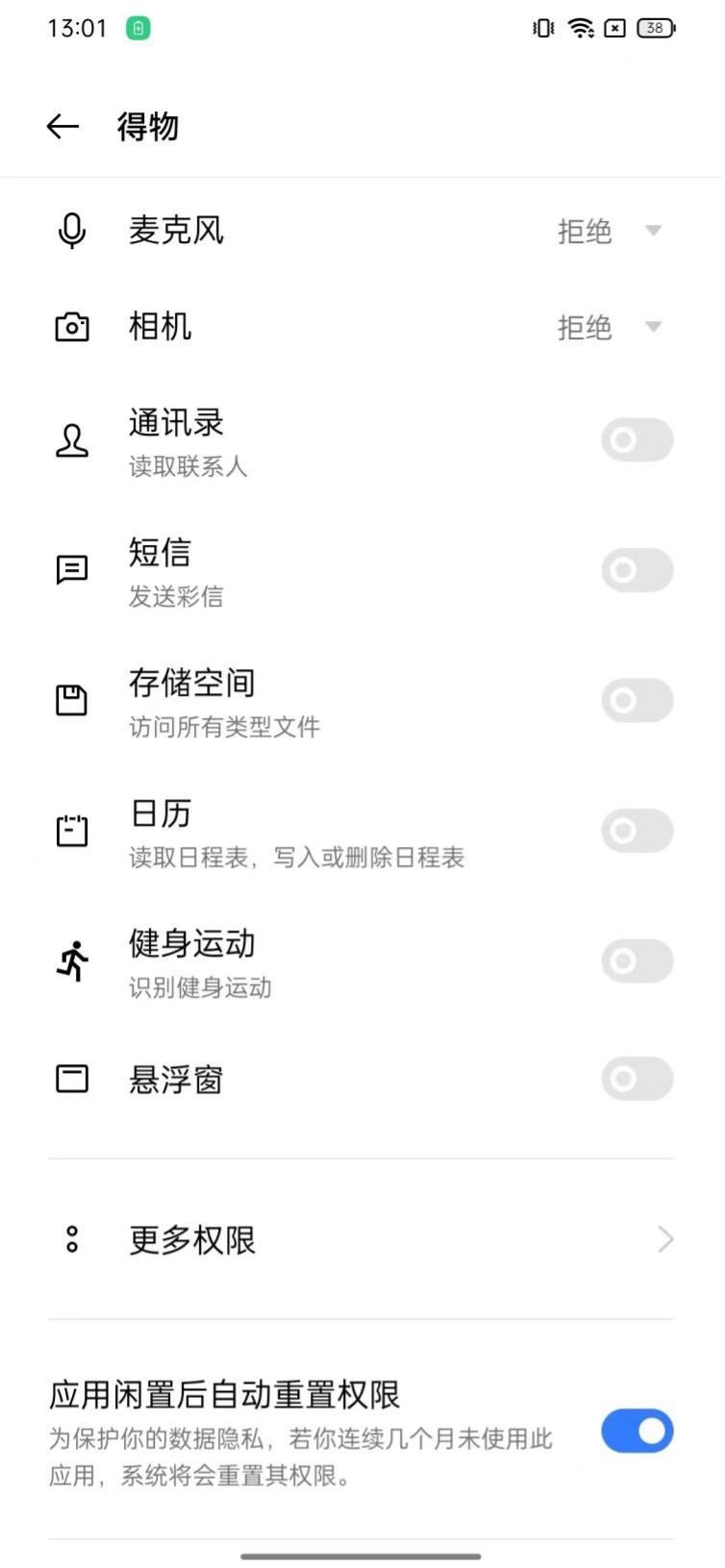The image size is (725, 1568).
Task: Enable the 通讯录 permission switch
Action: pyautogui.click(x=637, y=440)
